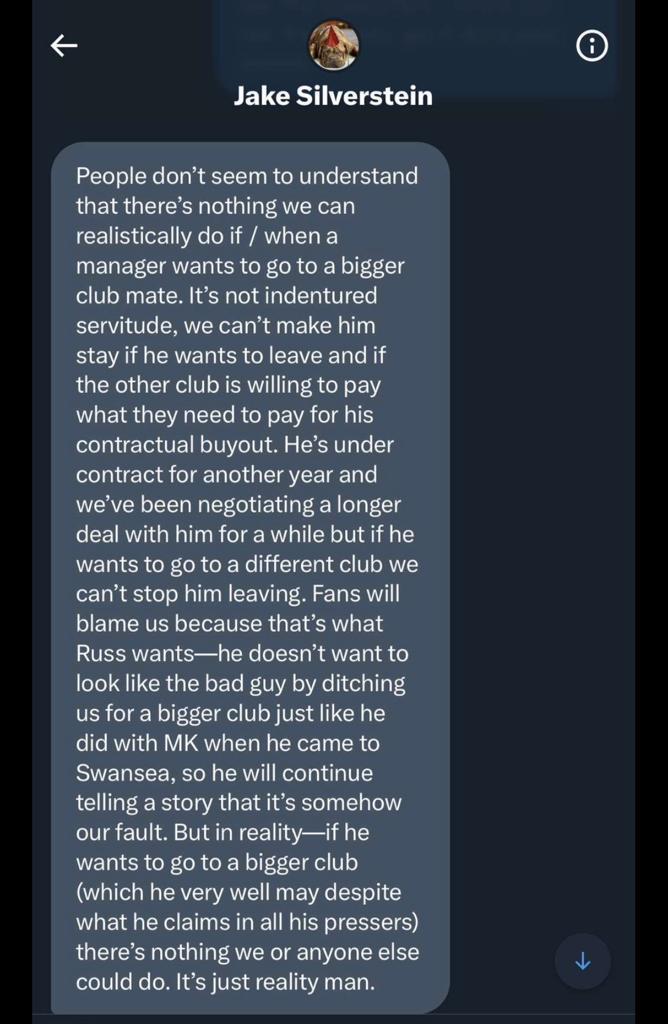Go back to the messages list
The height and width of the screenshot is (1024, 668).
click(65, 46)
